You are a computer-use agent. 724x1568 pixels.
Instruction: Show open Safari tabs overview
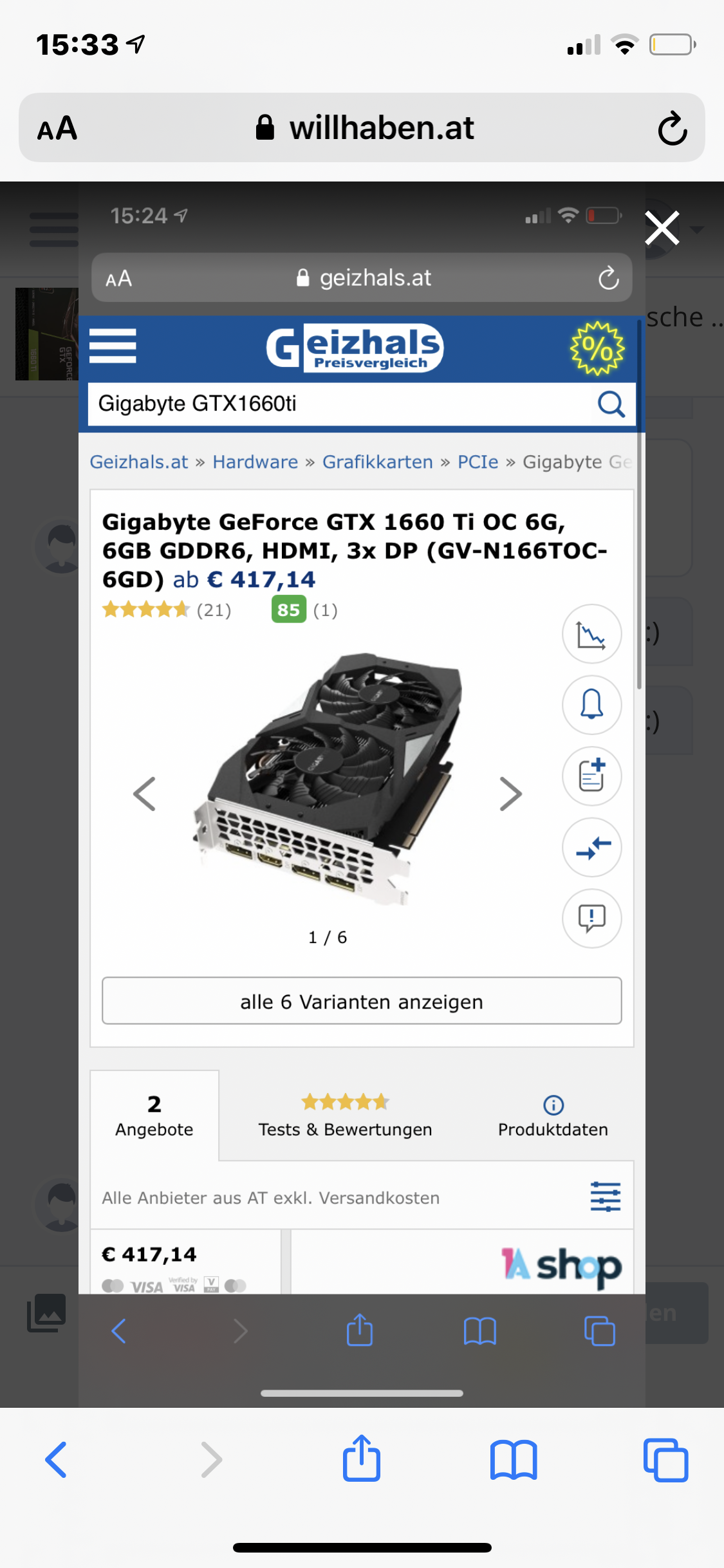coord(665,1460)
